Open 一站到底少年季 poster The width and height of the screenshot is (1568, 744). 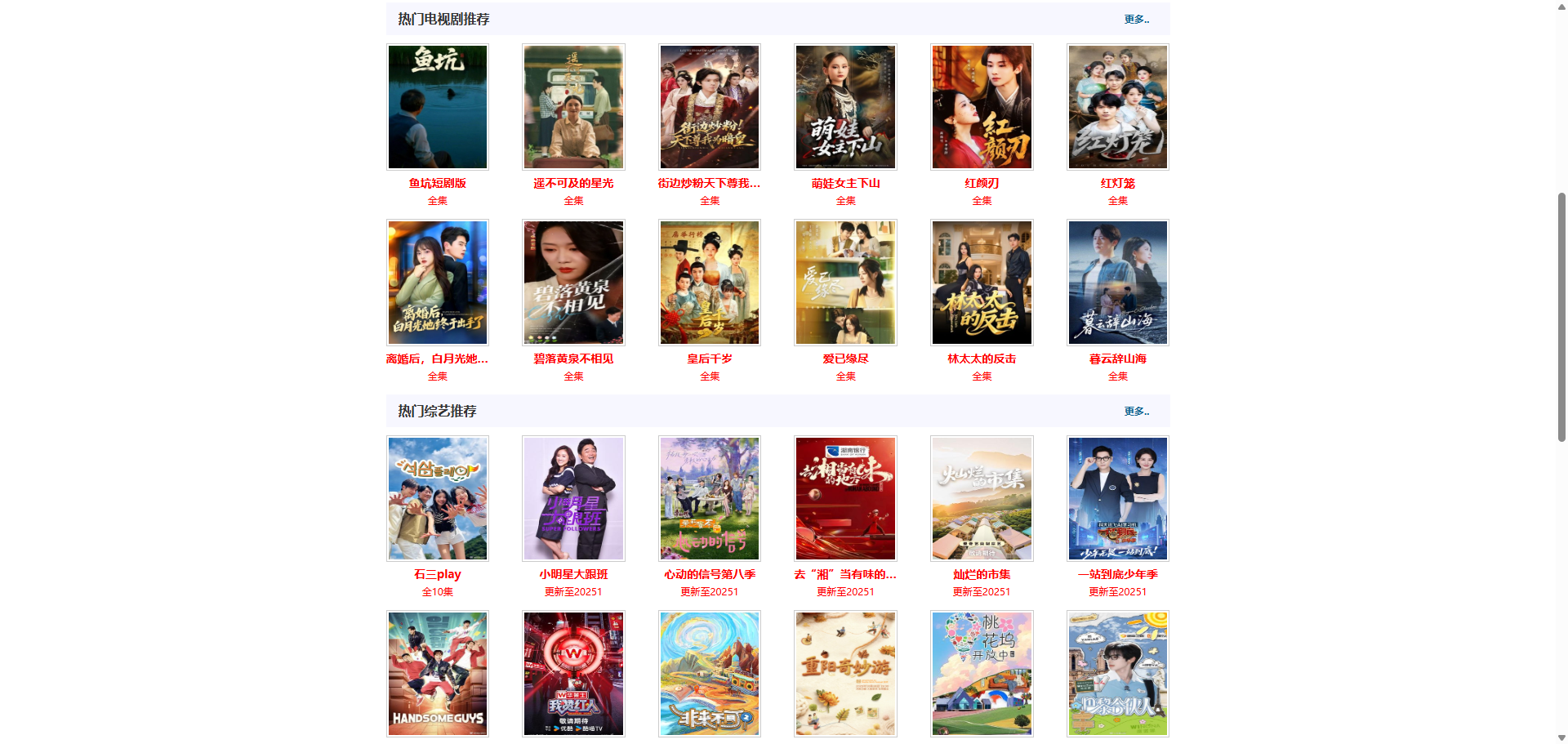[x=1117, y=498]
